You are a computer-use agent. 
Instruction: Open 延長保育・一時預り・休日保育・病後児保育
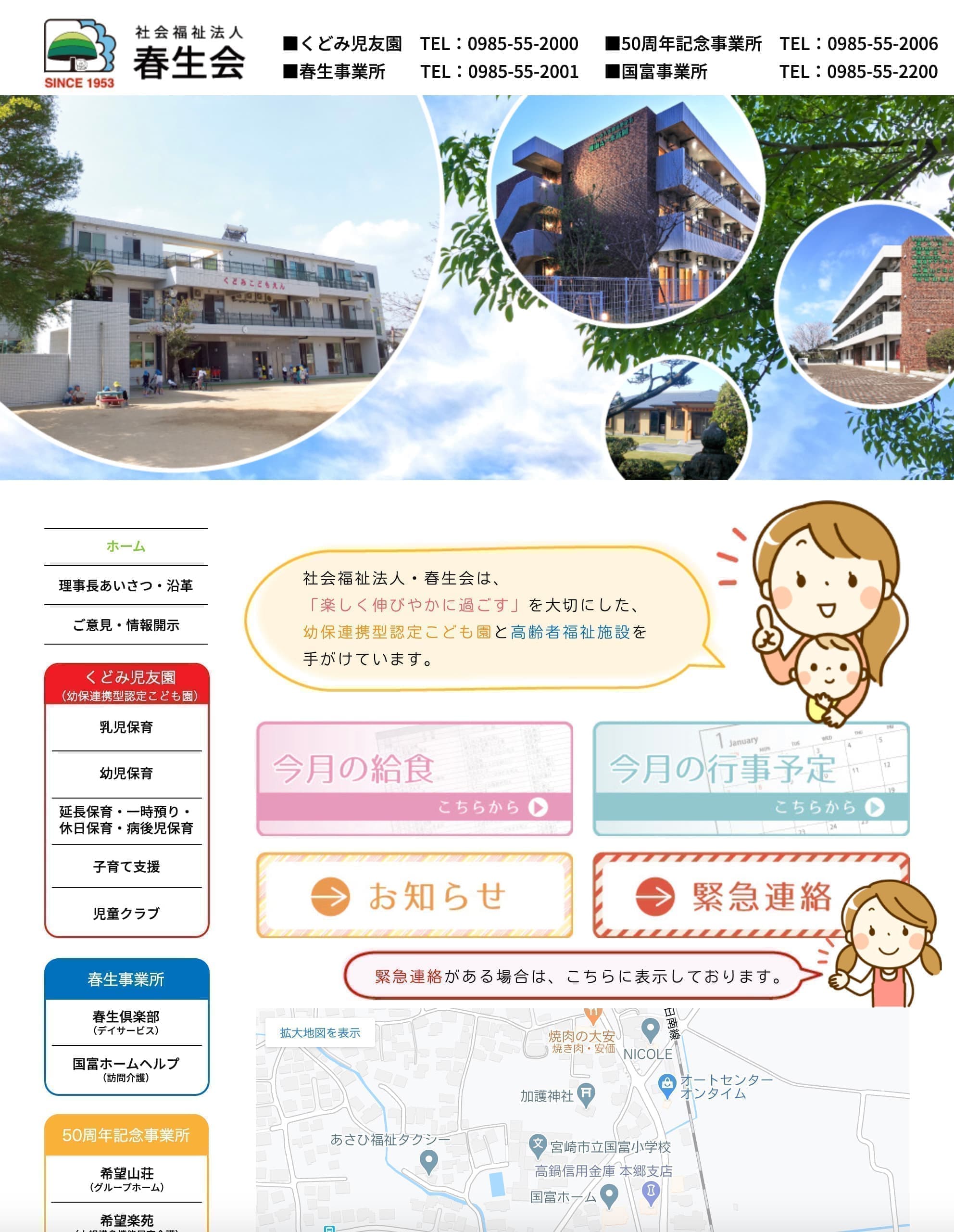click(126, 820)
